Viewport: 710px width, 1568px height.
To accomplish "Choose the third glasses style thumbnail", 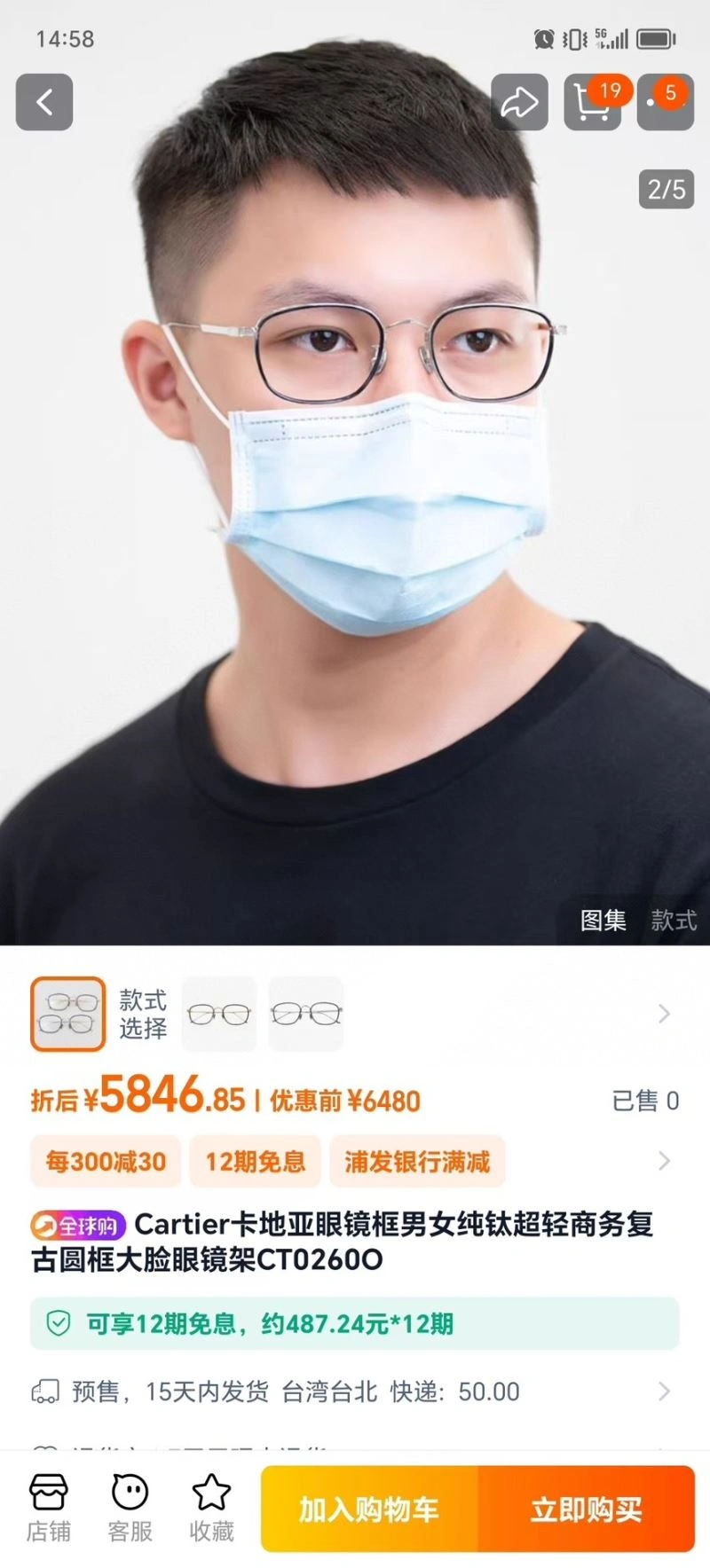I will (305, 1014).
